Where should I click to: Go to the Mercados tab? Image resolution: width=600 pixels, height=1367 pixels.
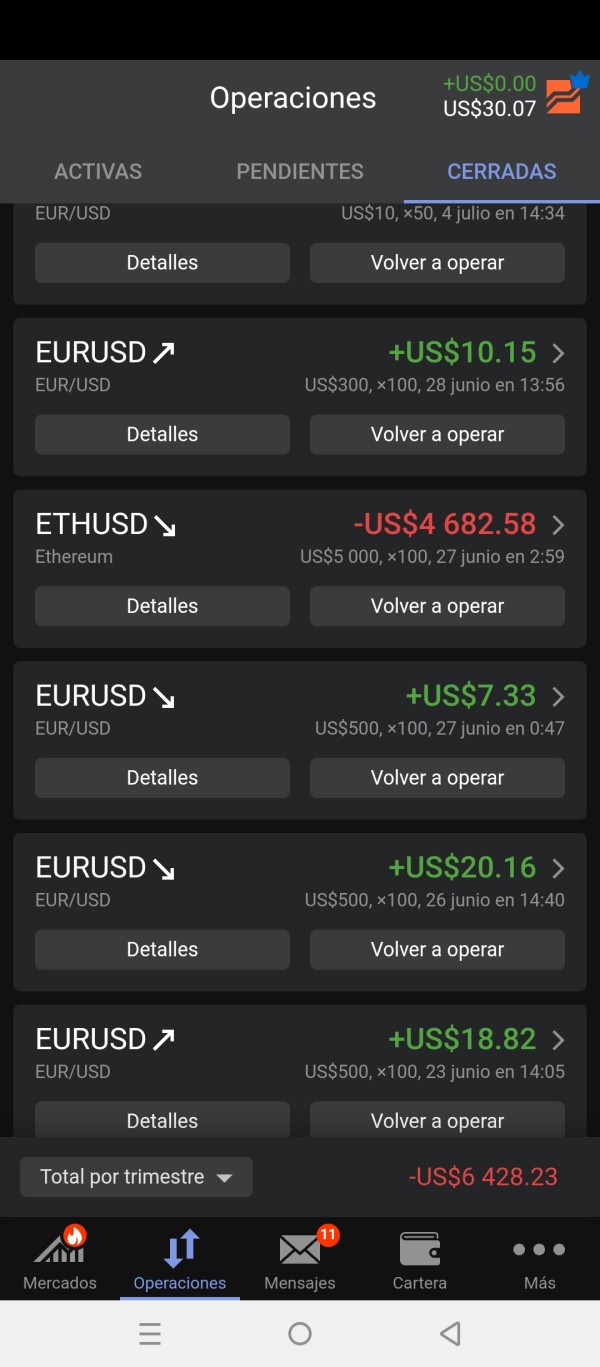pos(60,1258)
